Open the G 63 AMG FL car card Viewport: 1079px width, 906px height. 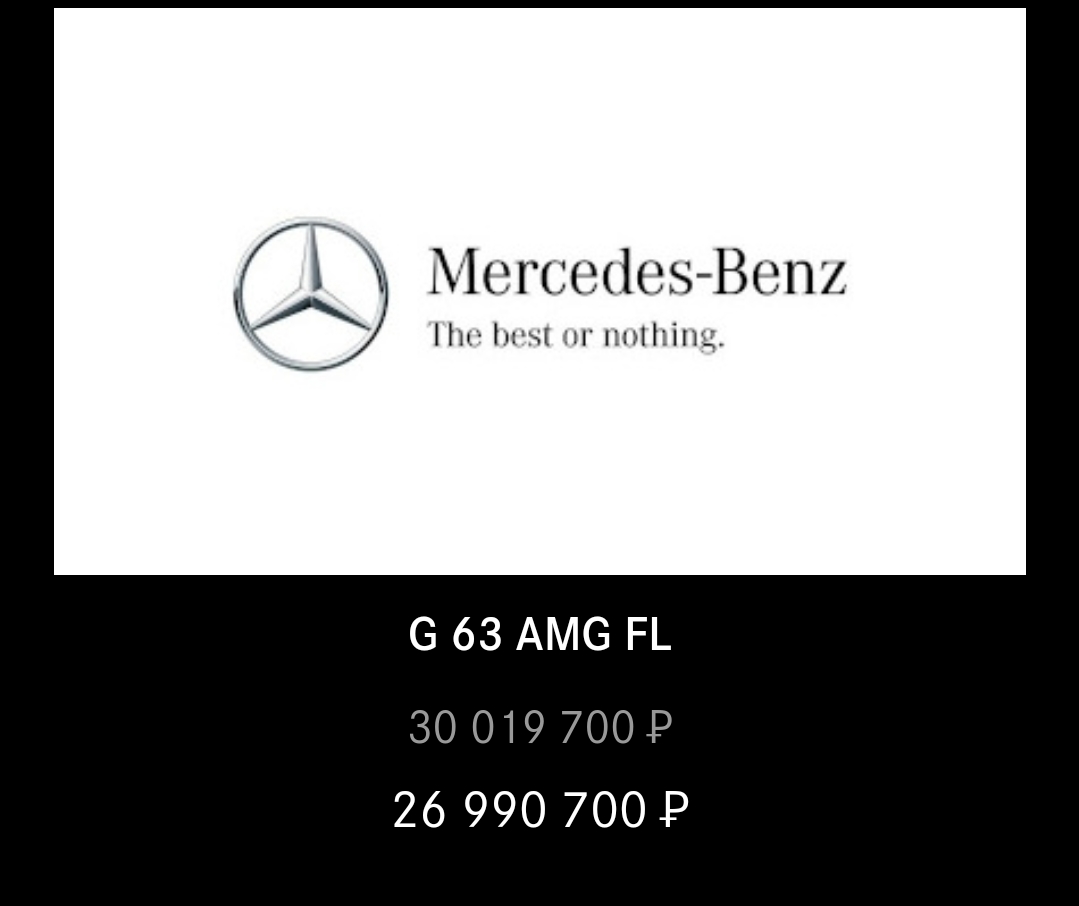(539, 634)
